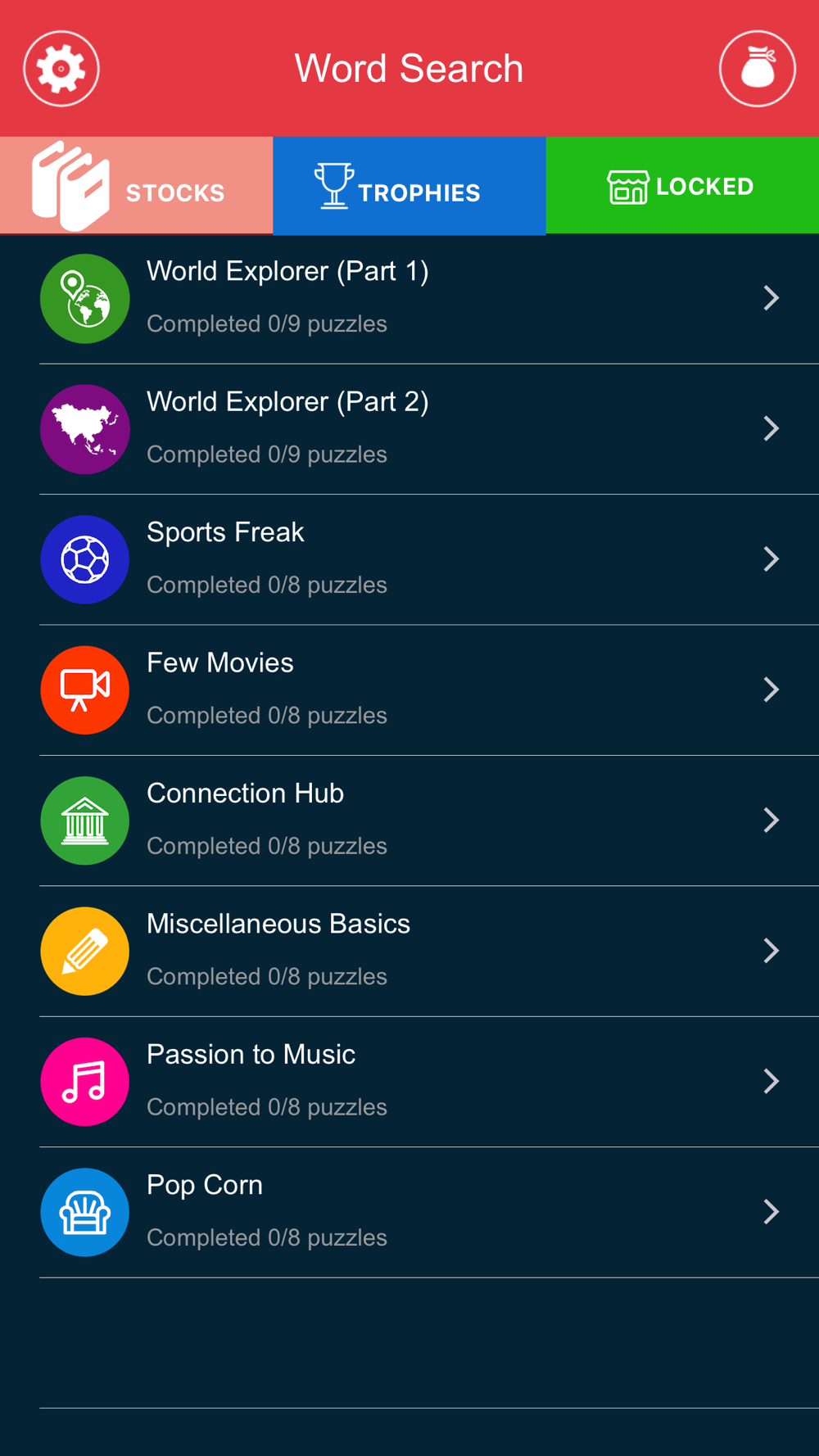819x1456 pixels.
Task: Switch to the Trophies tab
Action: (409, 186)
